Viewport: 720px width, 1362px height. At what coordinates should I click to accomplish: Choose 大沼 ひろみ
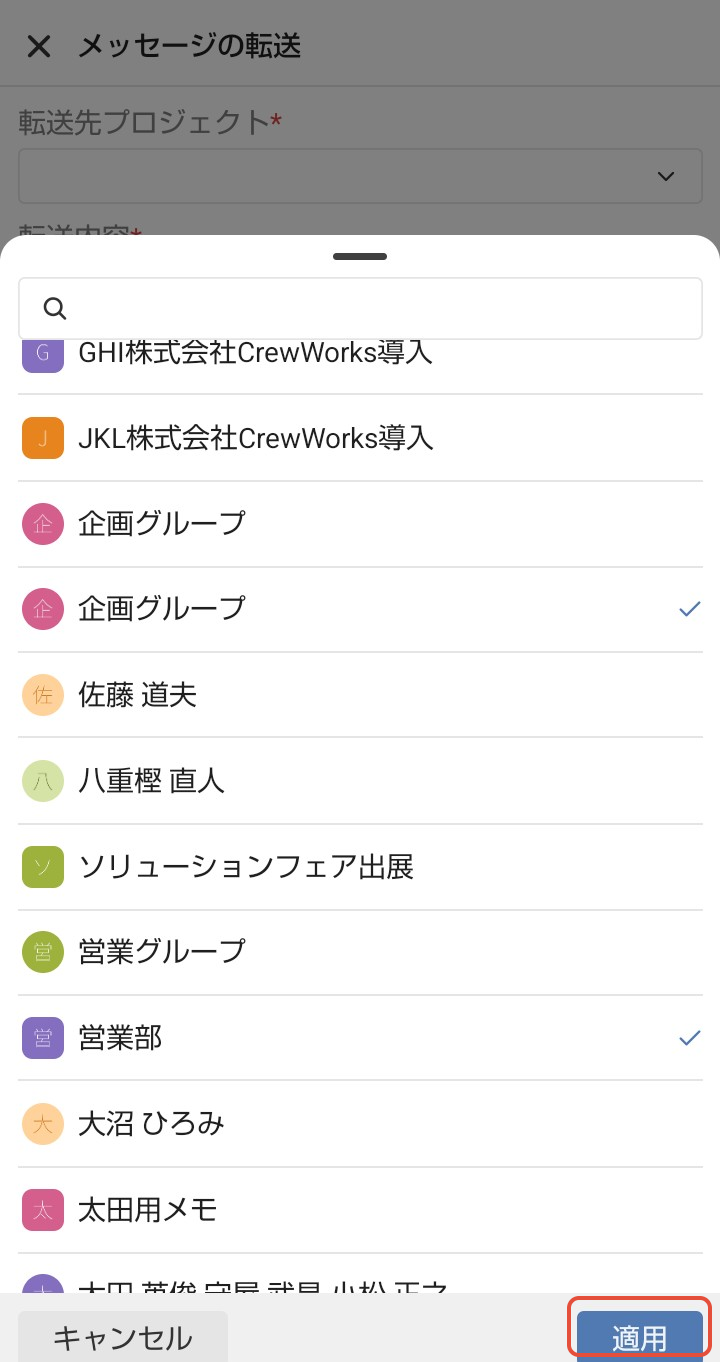click(x=360, y=1124)
